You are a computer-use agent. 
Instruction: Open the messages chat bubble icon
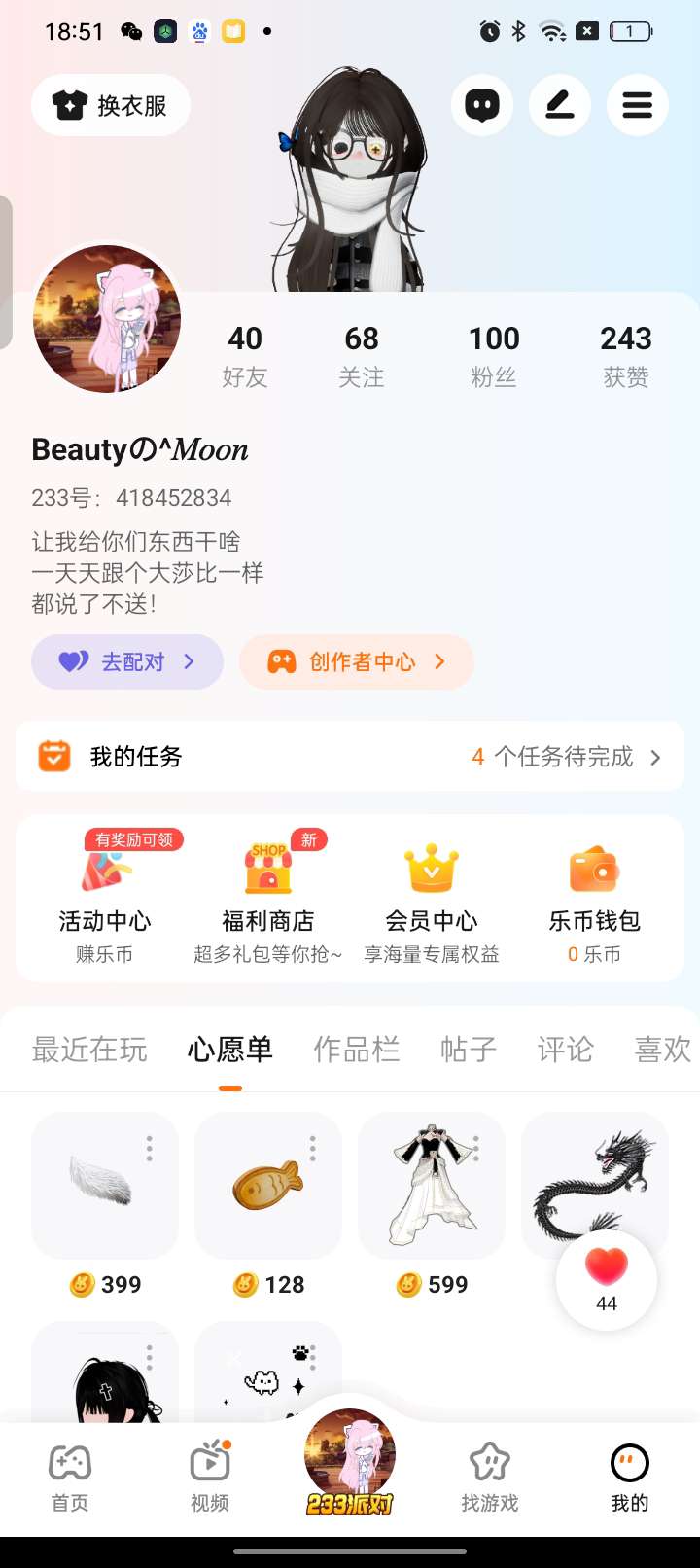coord(482,105)
